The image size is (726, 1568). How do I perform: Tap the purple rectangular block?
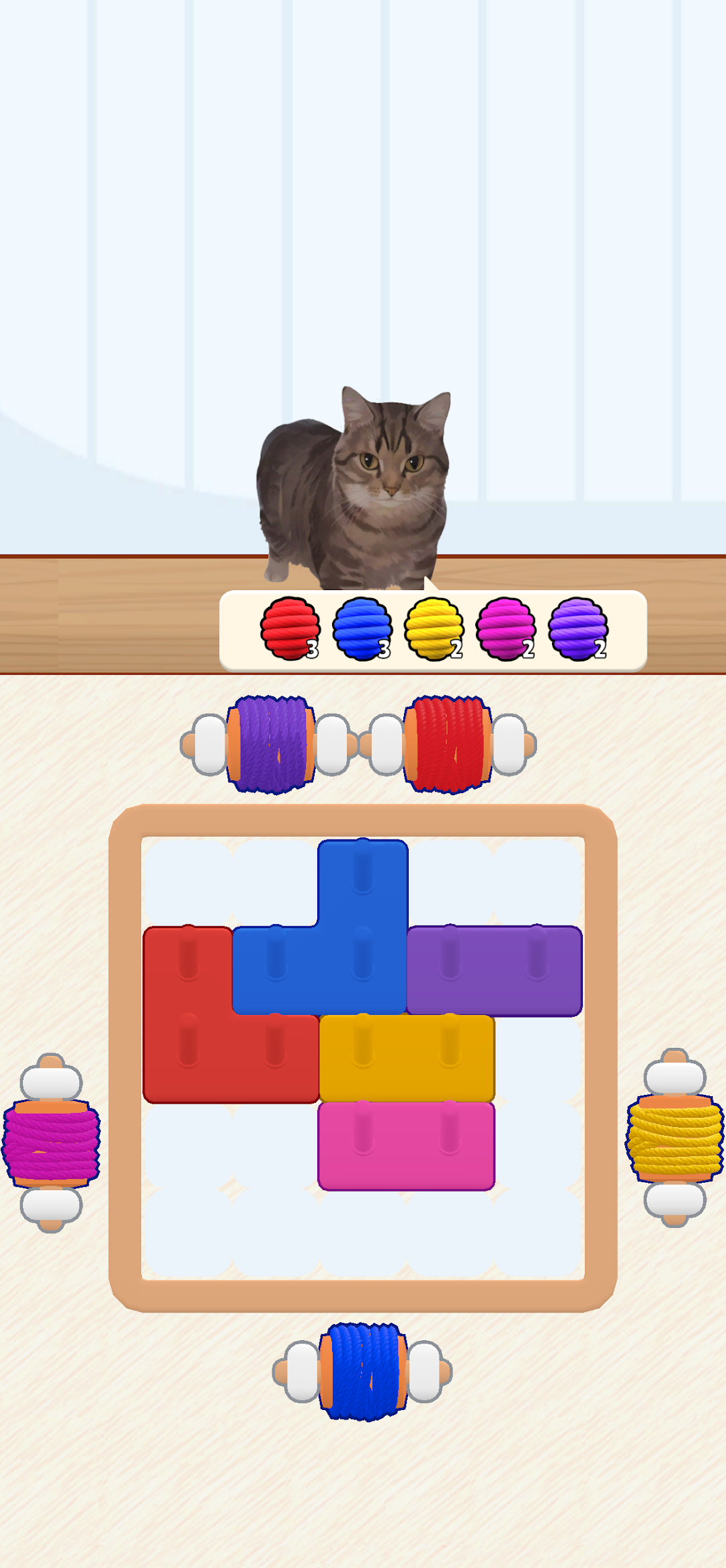coord(494,970)
